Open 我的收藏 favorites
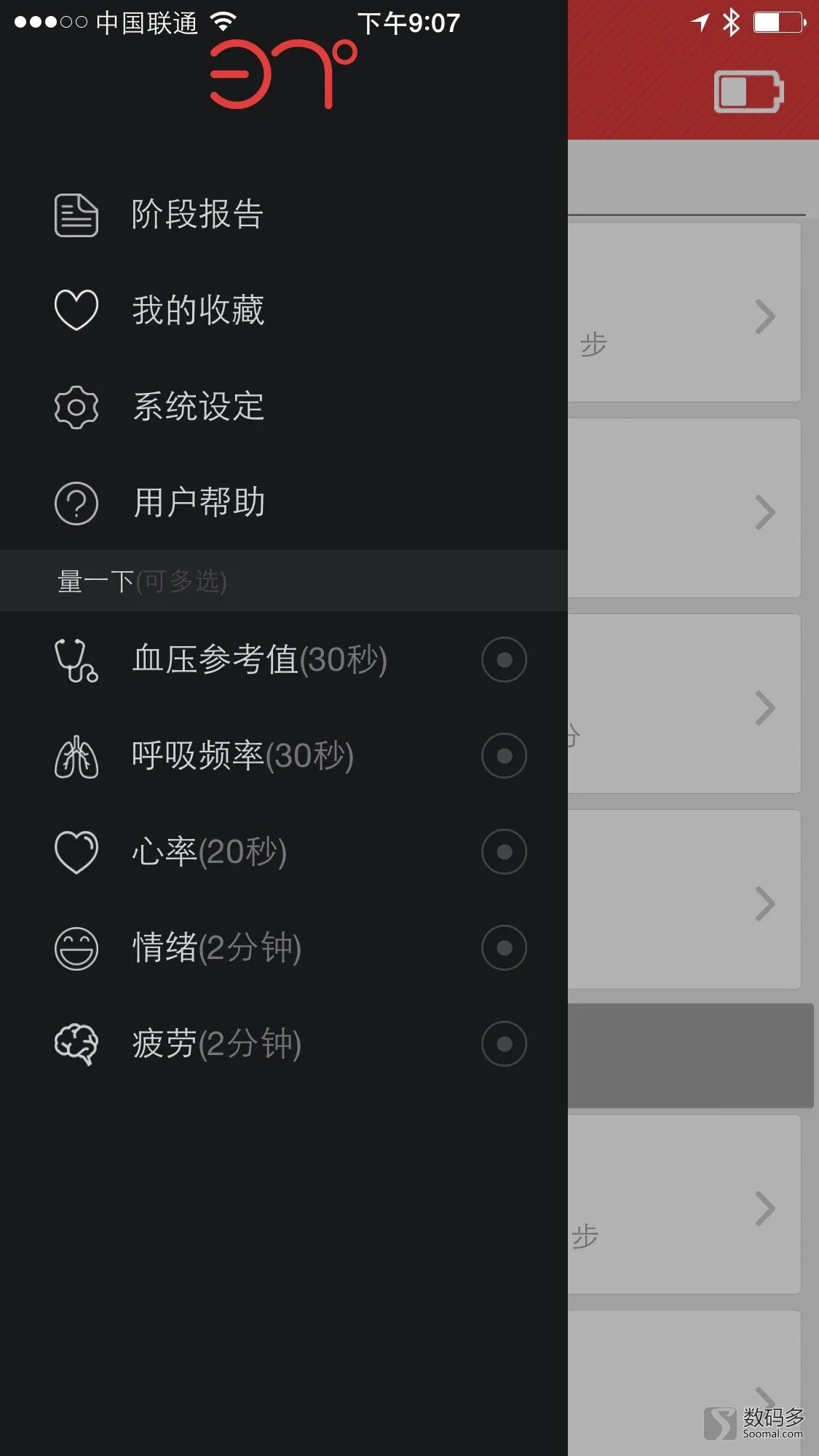 (284, 310)
